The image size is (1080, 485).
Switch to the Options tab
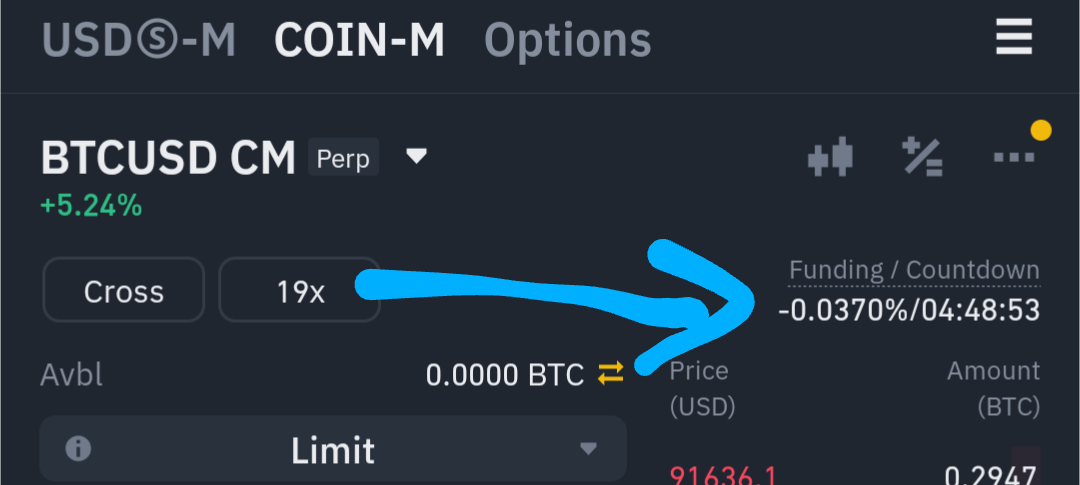pos(567,40)
